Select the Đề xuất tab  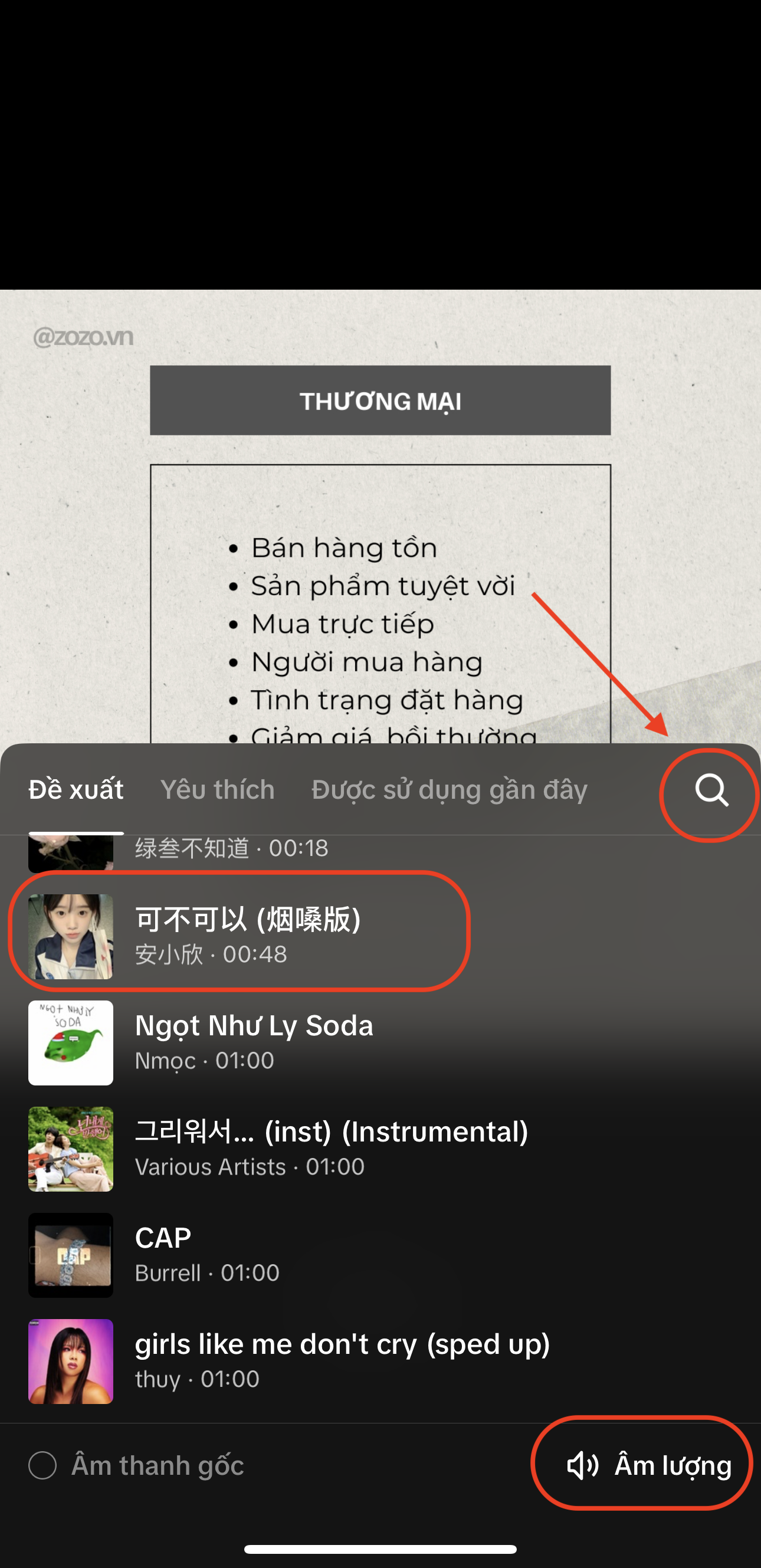[76, 790]
